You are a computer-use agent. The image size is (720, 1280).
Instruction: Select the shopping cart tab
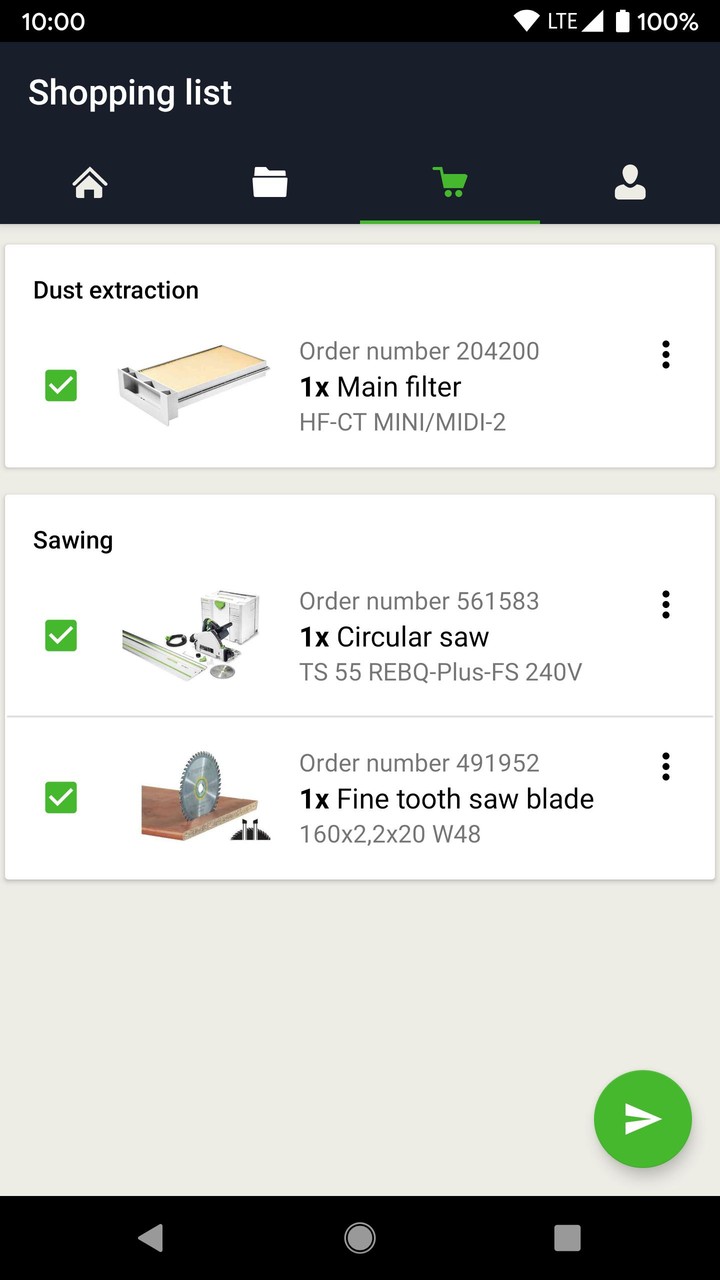[450, 183]
